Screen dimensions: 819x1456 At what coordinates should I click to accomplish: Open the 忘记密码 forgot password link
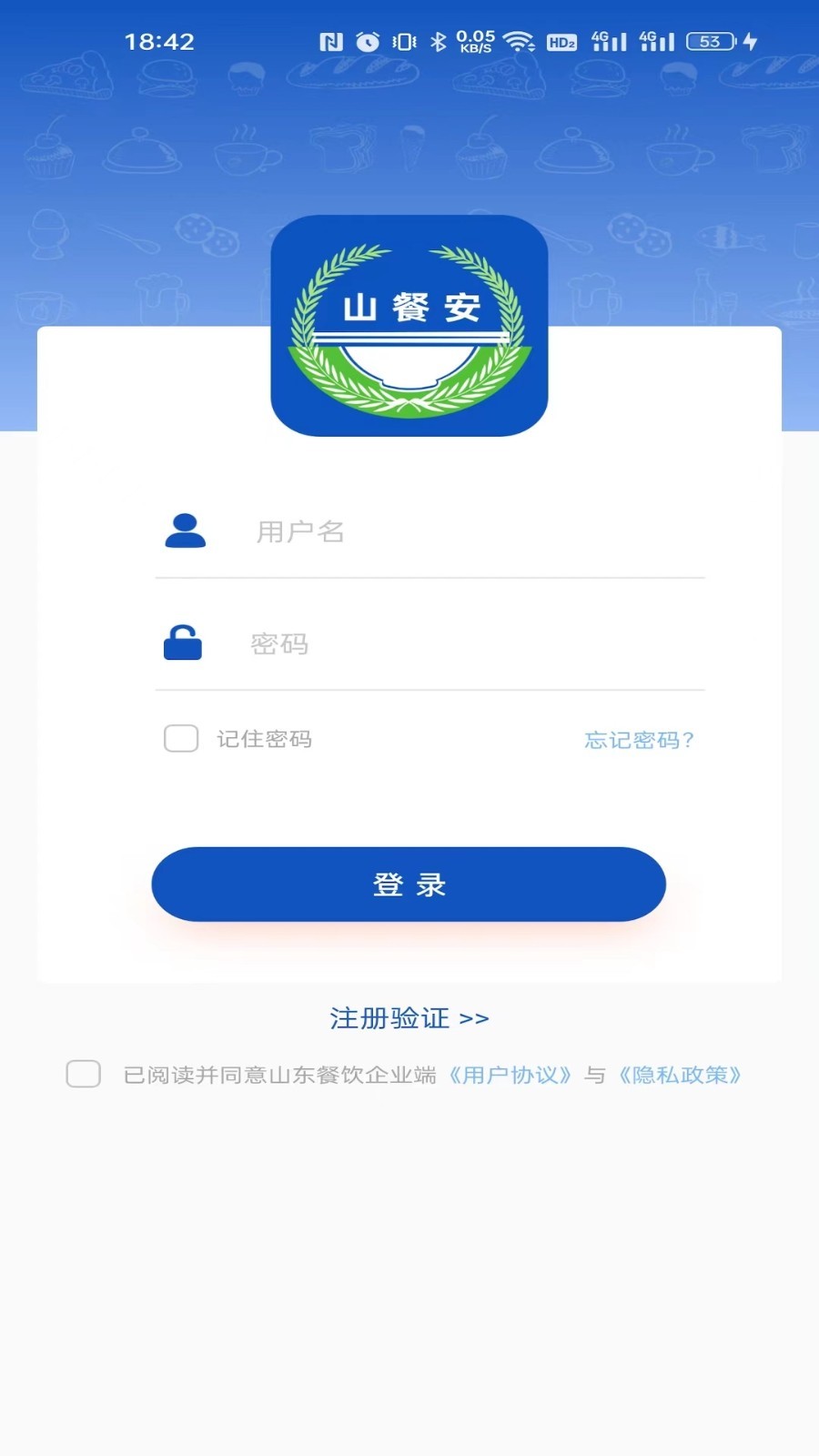click(638, 740)
